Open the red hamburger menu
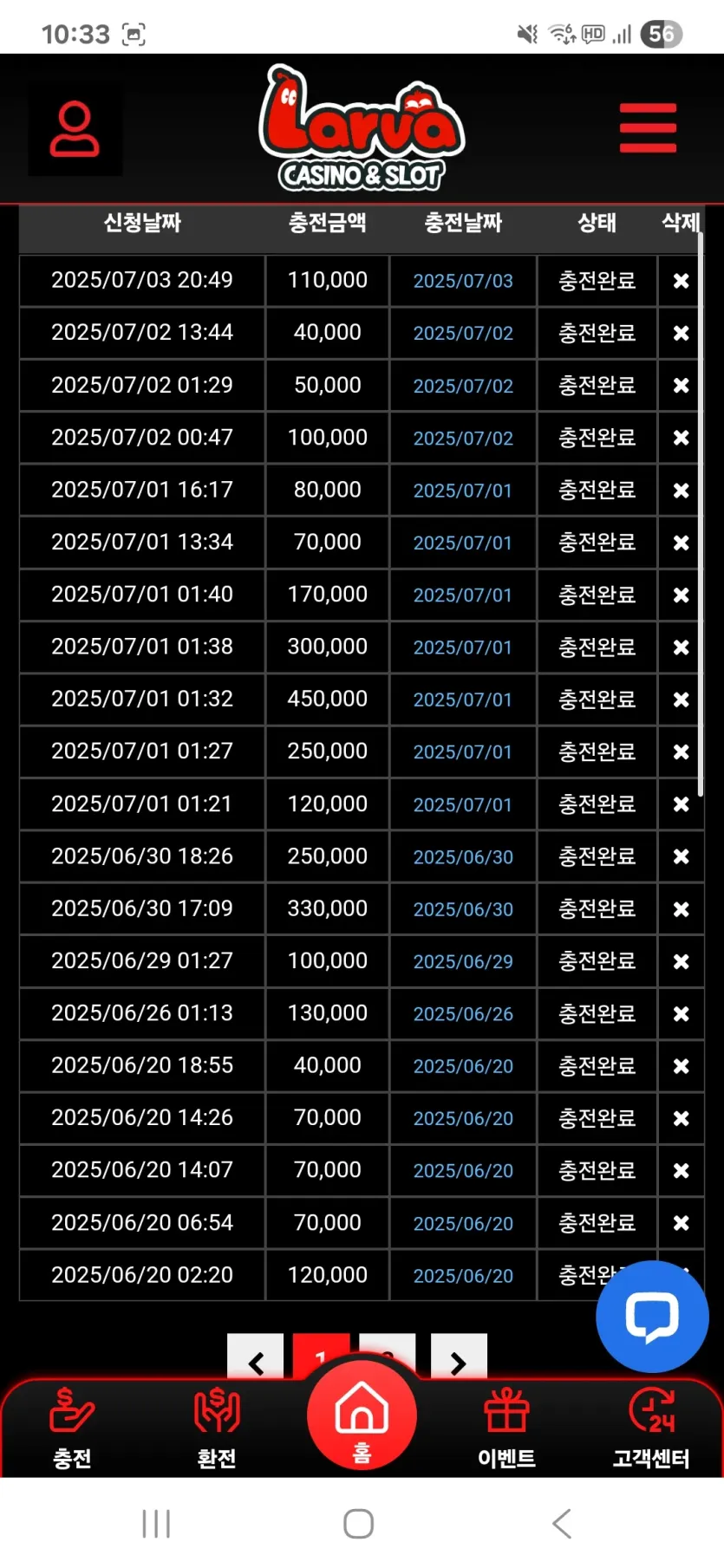Image resolution: width=724 pixels, height=1568 pixels. (648, 128)
